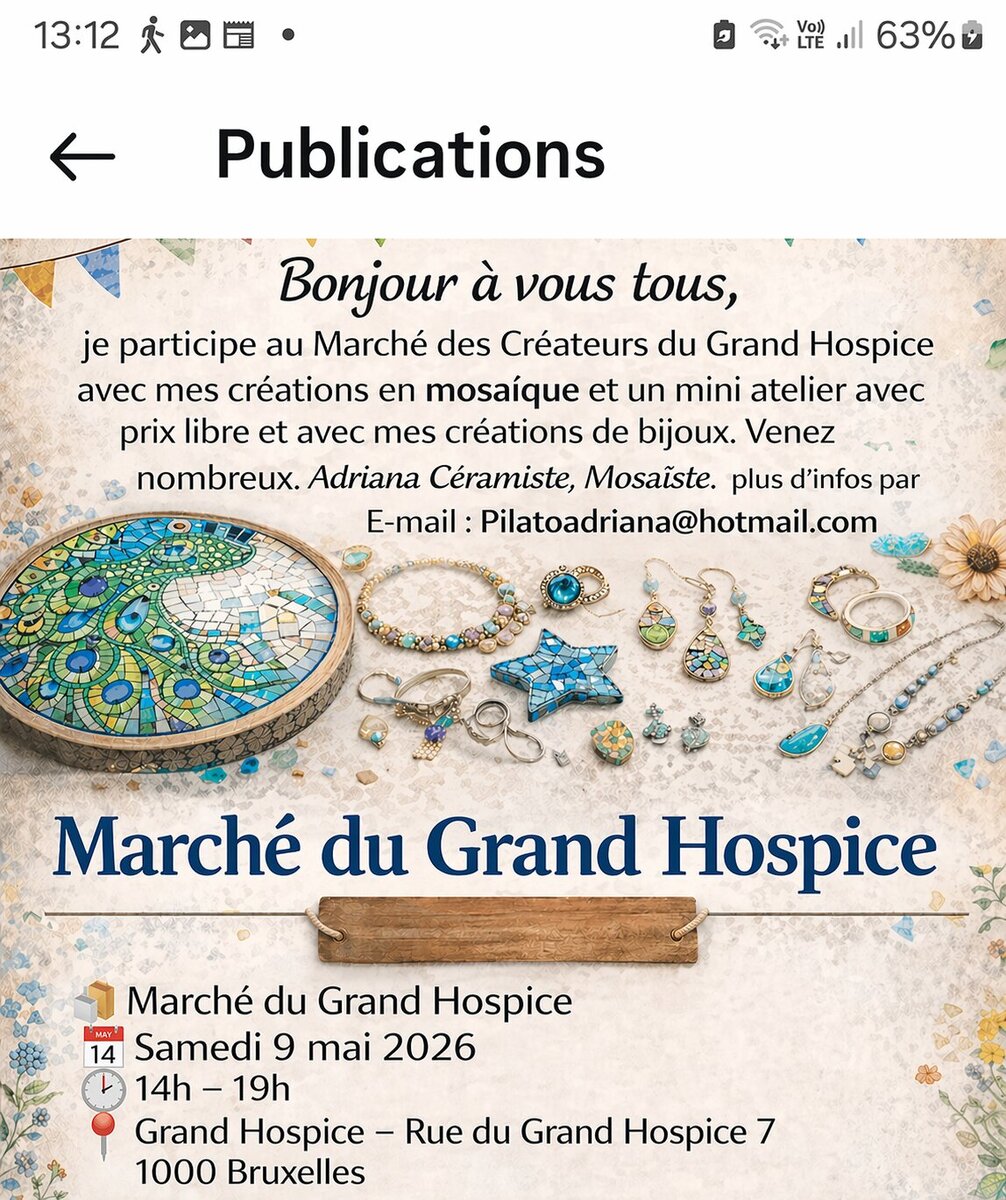Go back from Publications
1006x1200 pixels.
pyautogui.click(x=82, y=157)
